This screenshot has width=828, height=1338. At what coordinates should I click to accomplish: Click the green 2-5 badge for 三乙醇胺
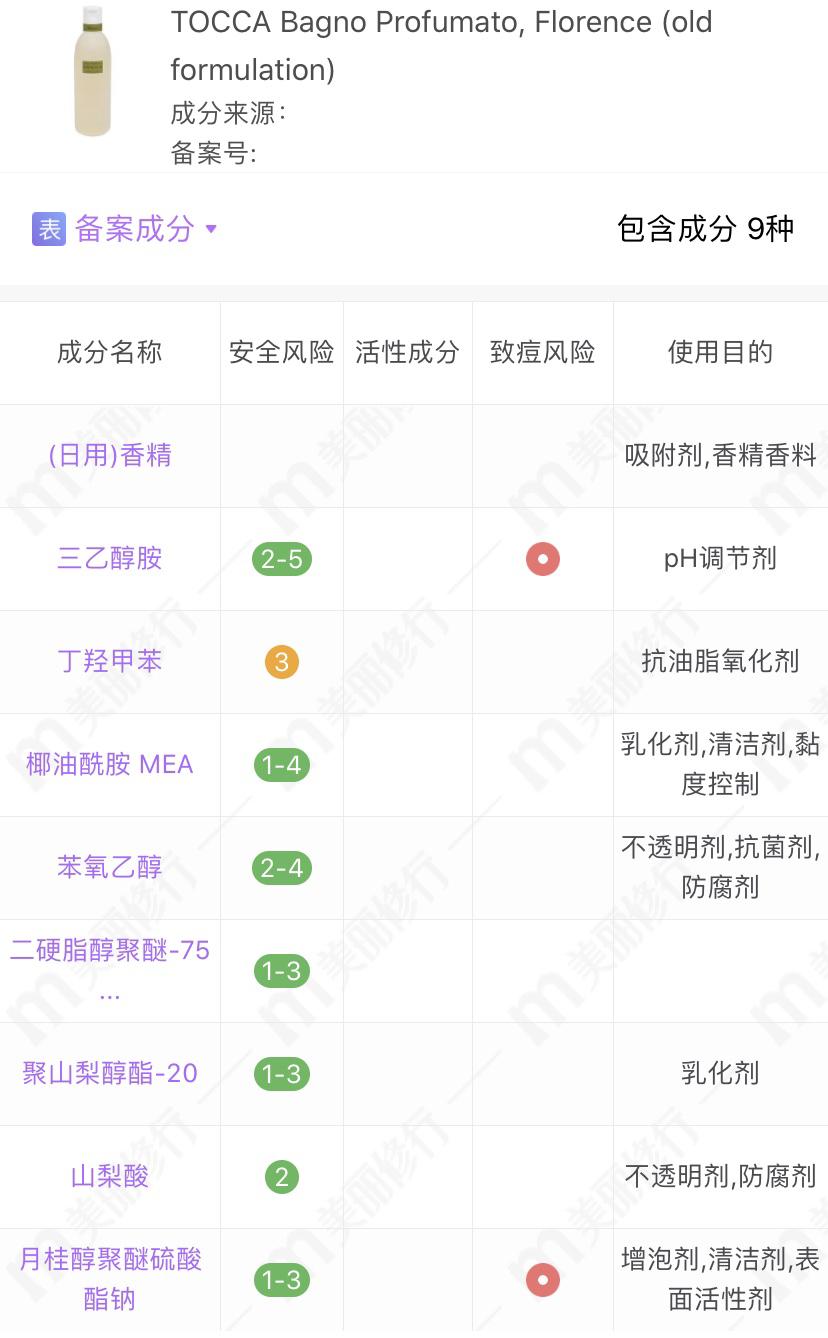pyautogui.click(x=281, y=559)
